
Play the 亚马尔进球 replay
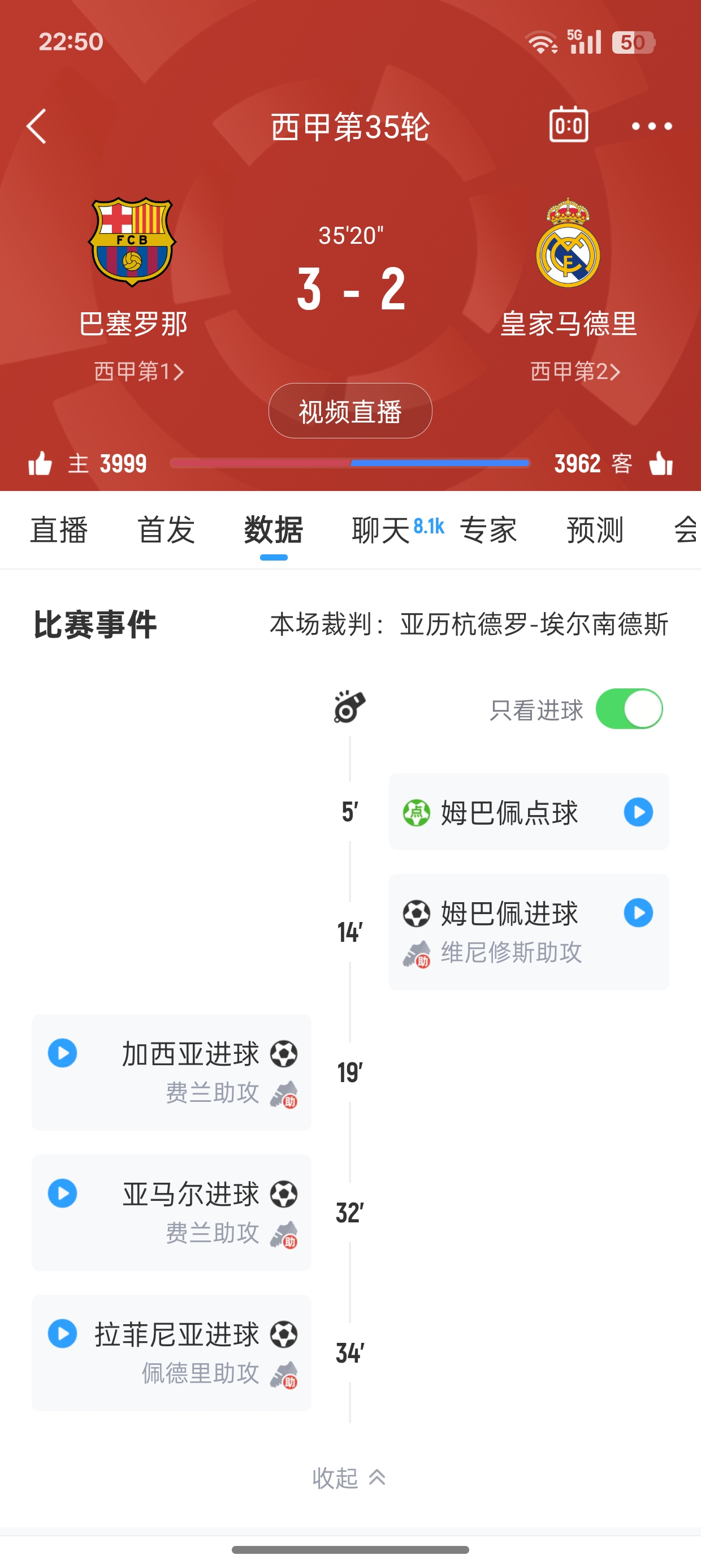pos(63,1193)
